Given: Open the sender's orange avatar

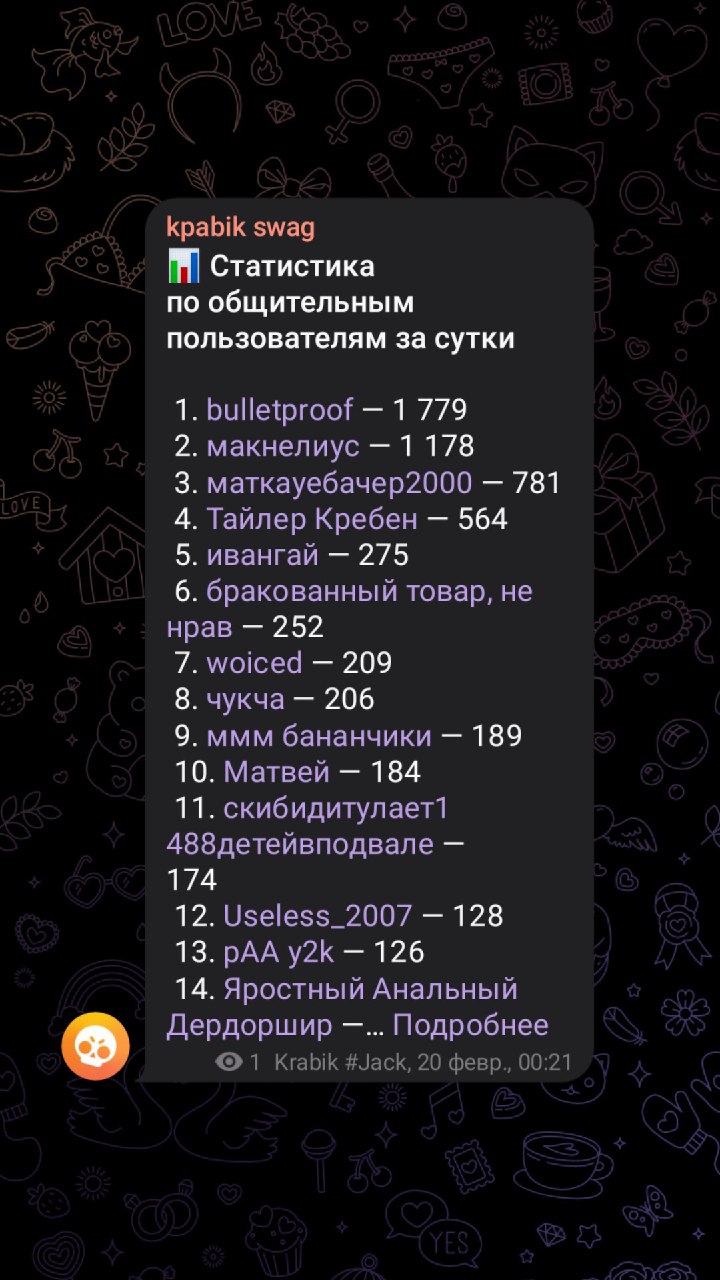Looking at the screenshot, I should [x=95, y=1046].
